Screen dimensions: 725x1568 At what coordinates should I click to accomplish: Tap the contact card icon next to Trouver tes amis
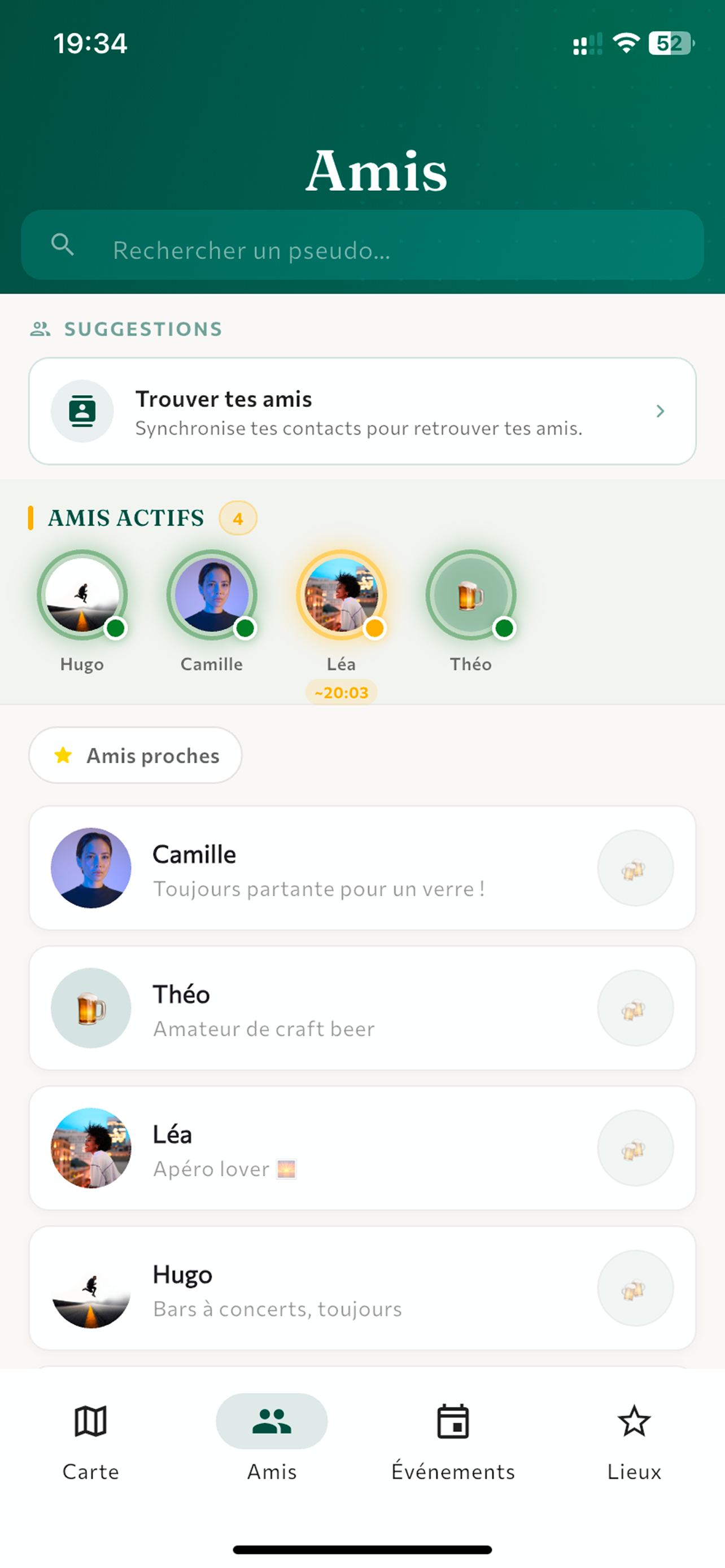82,411
